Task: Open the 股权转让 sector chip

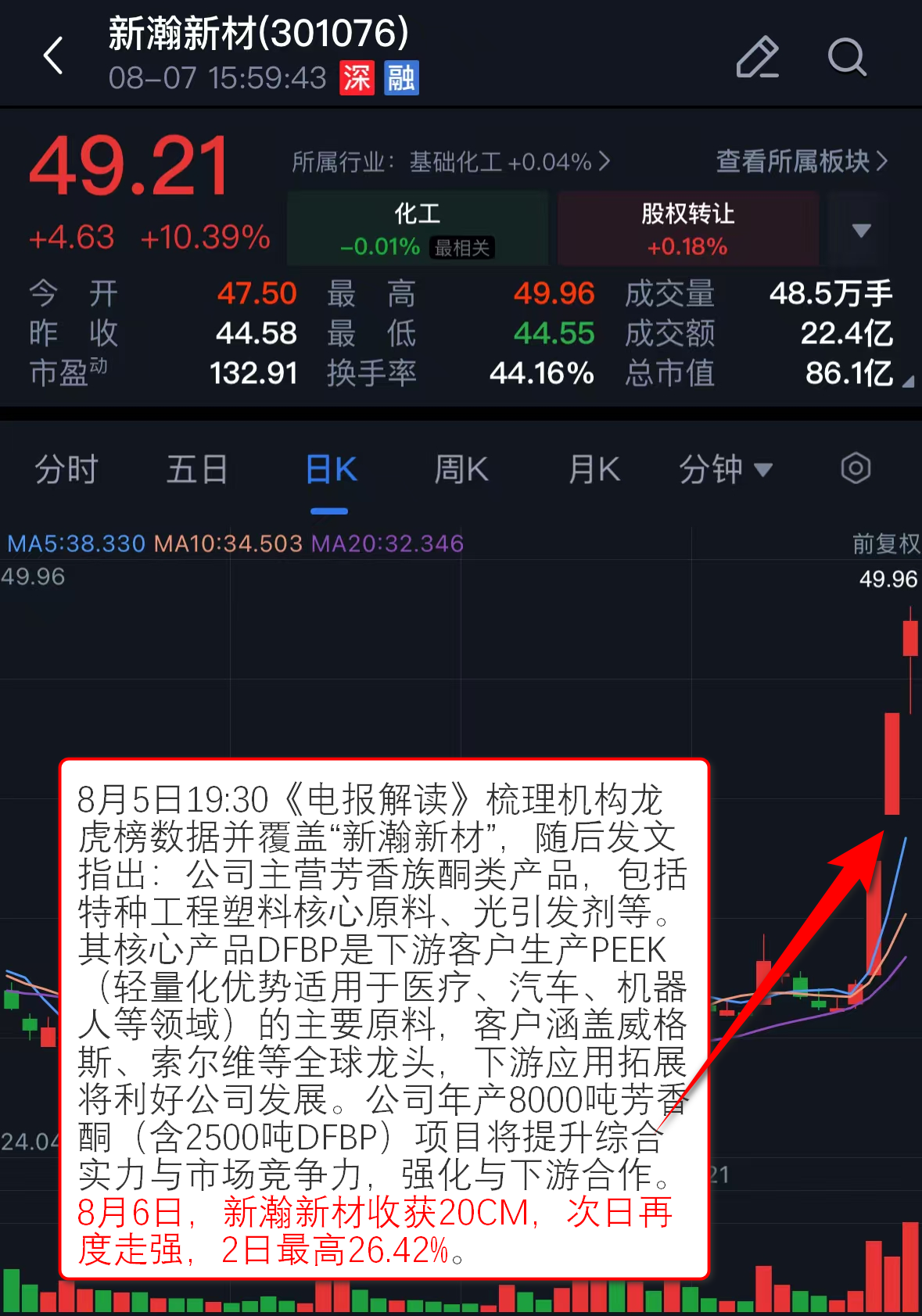Action: pos(687,229)
